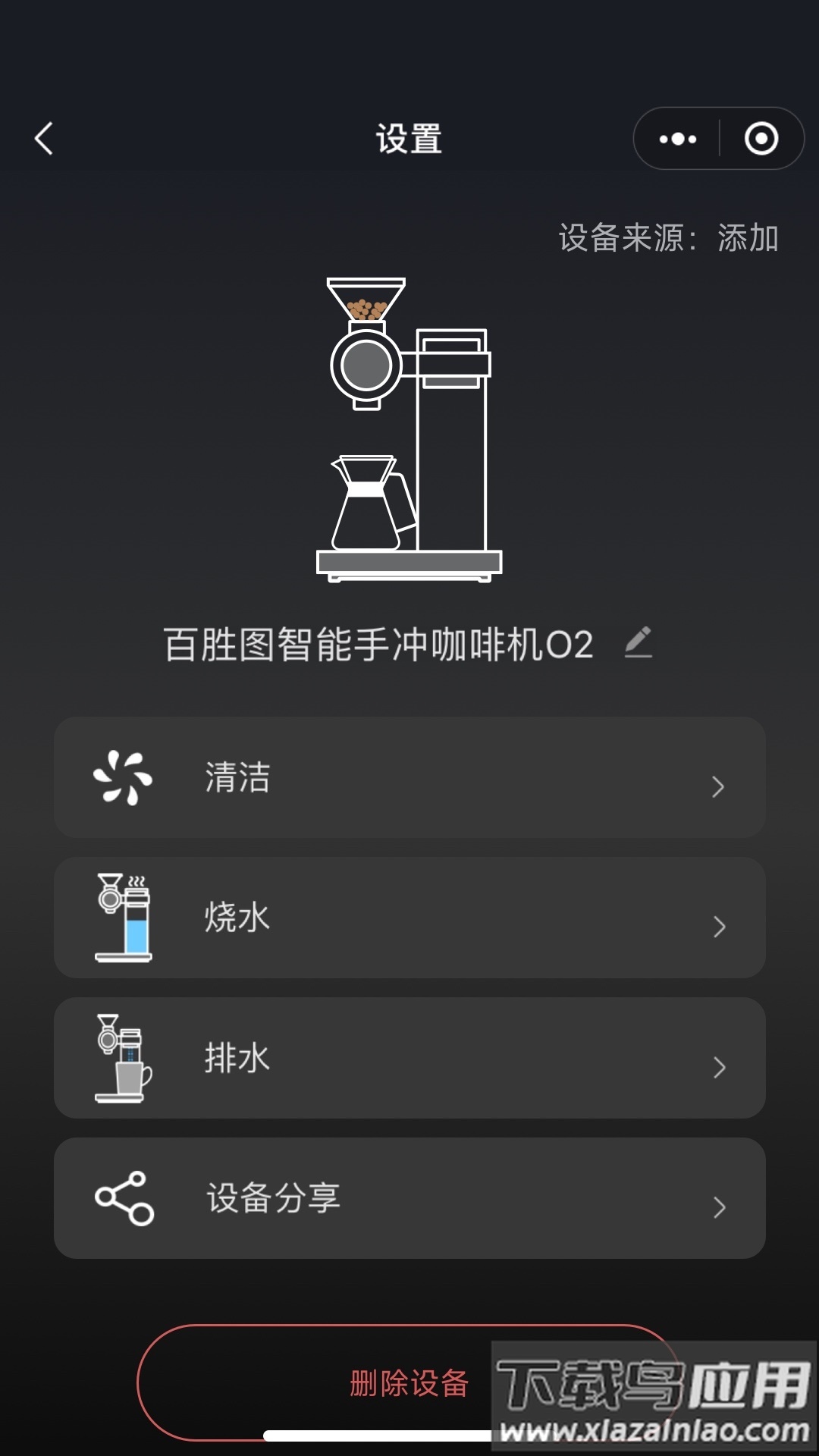Open the 设备分享 page via its chevron
This screenshot has height=1456, width=819.
point(719,1209)
